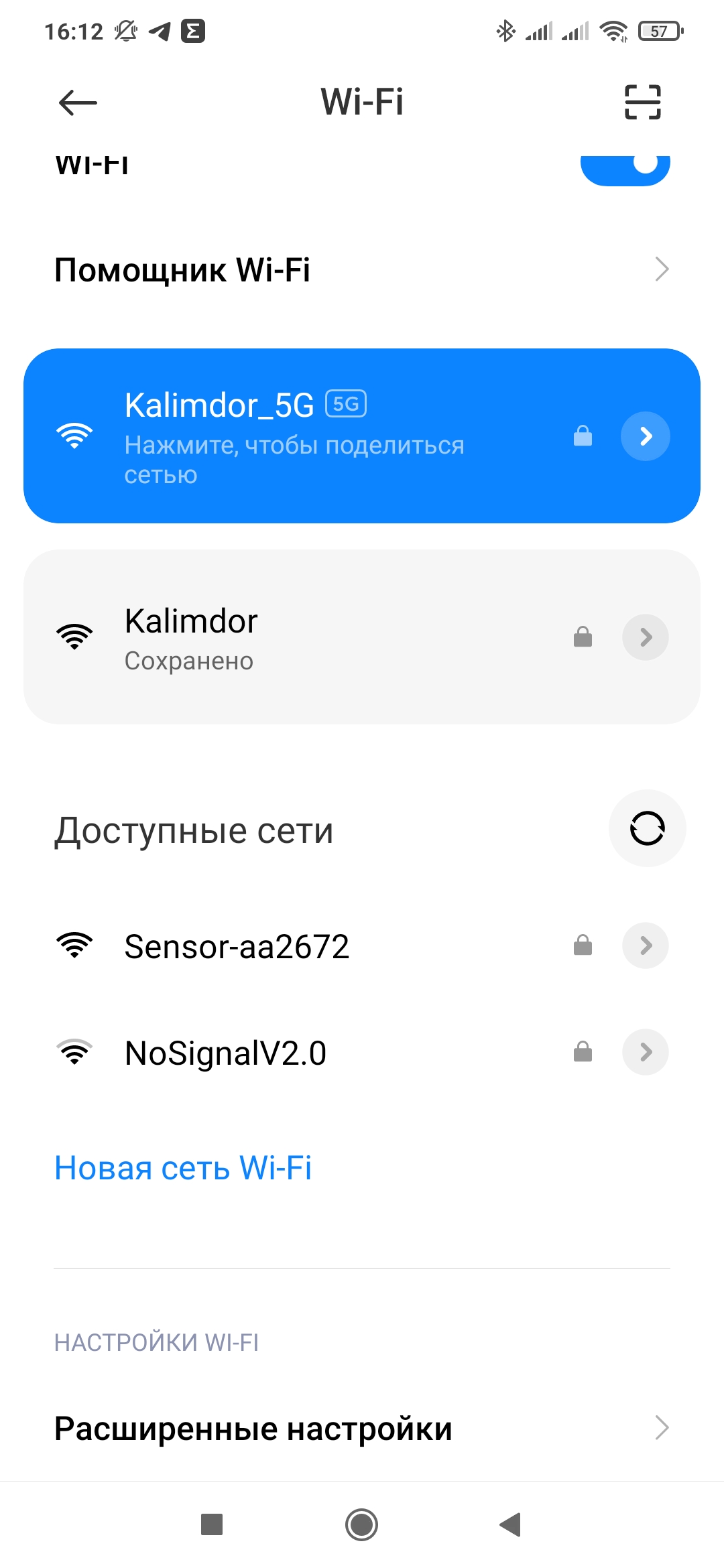724x1568 pixels.
Task: Open Помощник Wi-Fi settings
Action: pyautogui.click(x=362, y=270)
